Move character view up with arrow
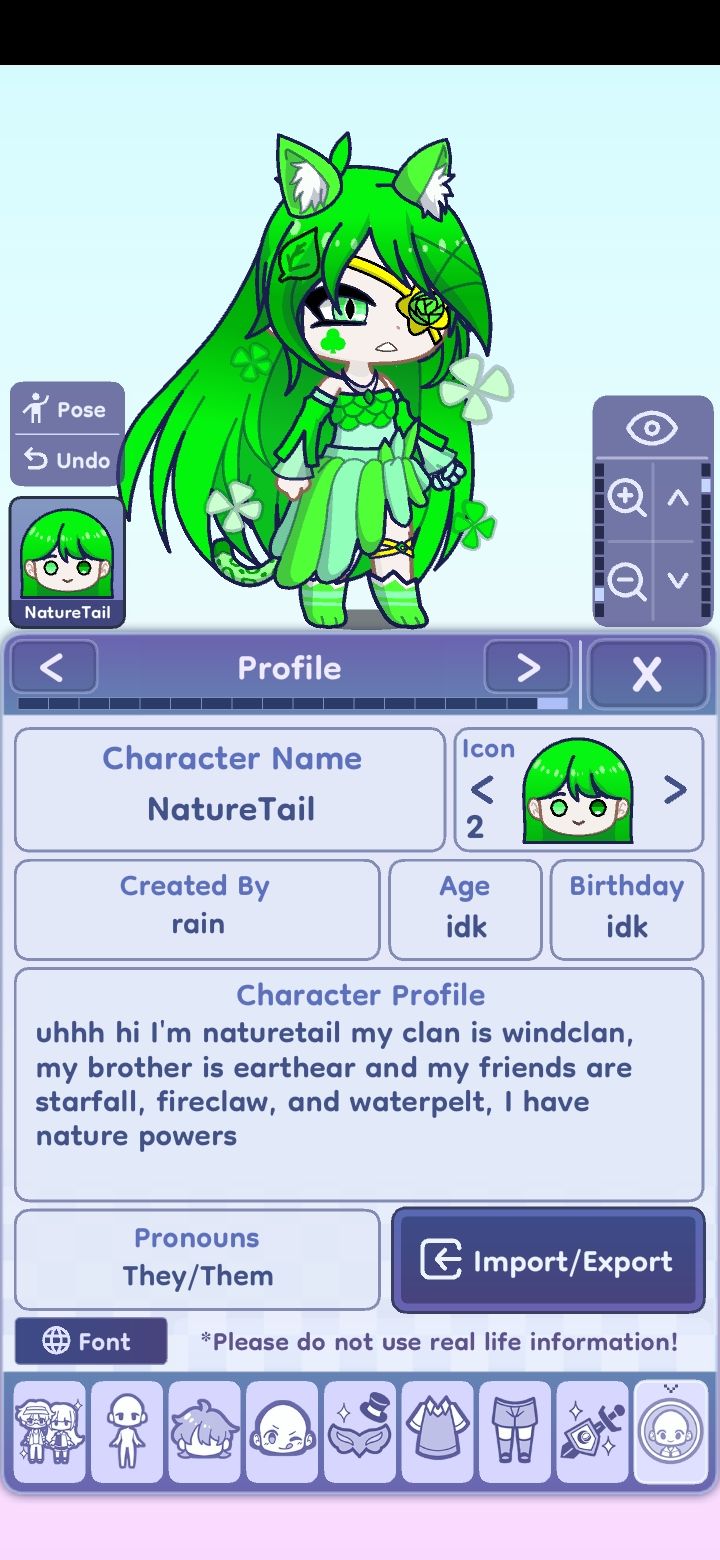 (x=679, y=497)
